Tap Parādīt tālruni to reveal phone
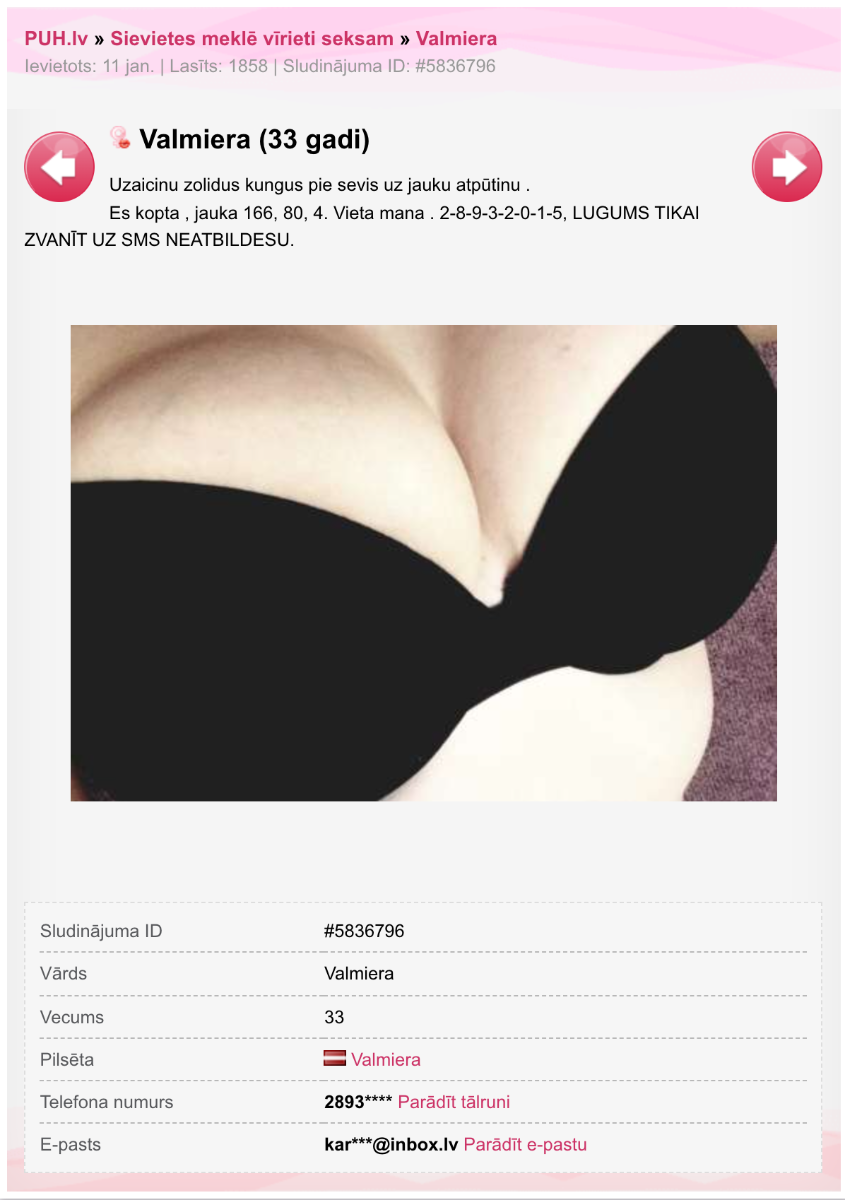The width and height of the screenshot is (845, 1200). [x=453, y=1102]
